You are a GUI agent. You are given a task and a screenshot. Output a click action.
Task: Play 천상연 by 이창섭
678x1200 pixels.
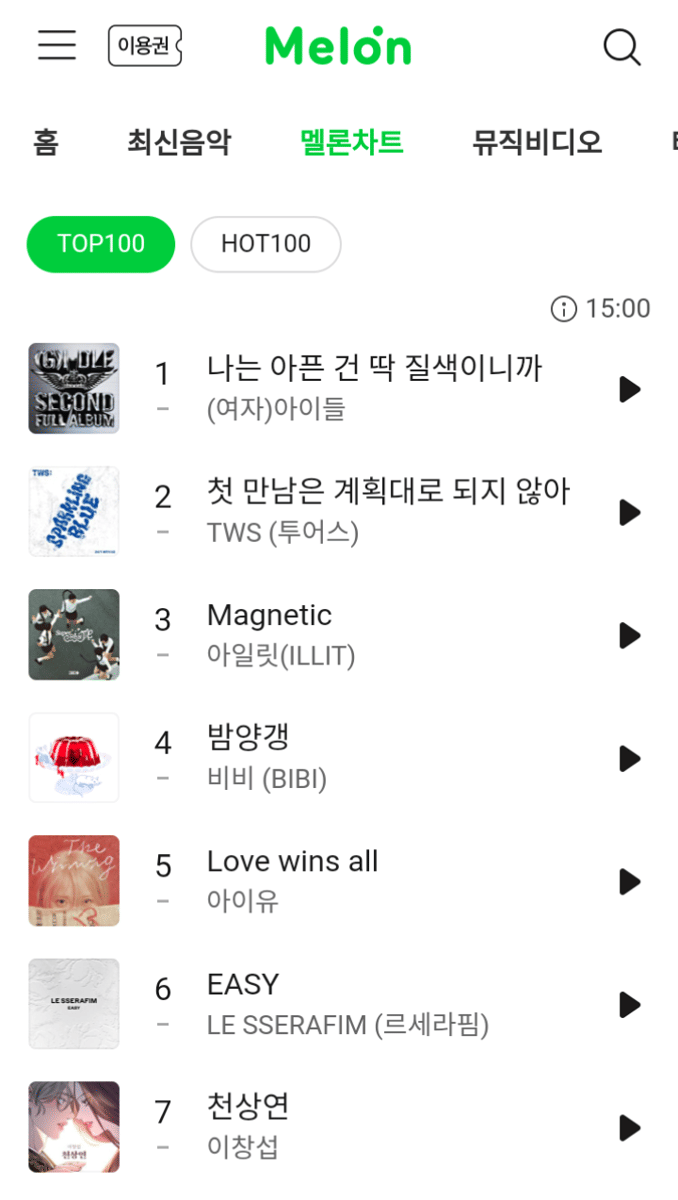(x=629, y=1127)
